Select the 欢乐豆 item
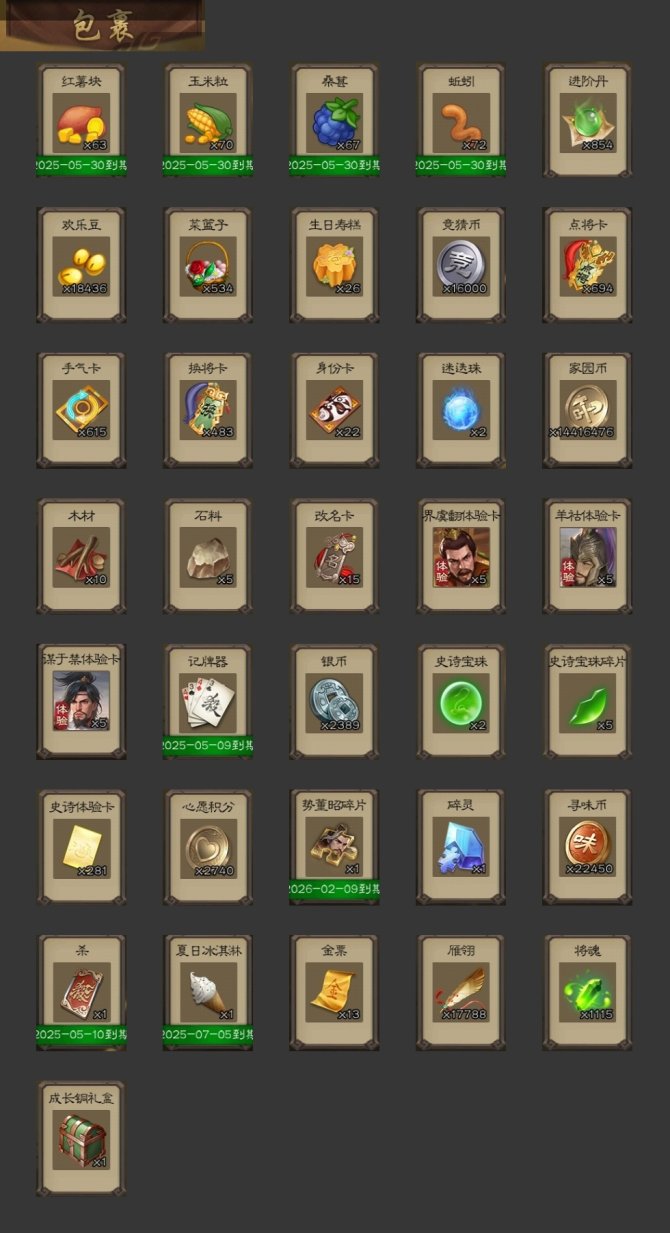Viewport: 670px width, 1233px height. 82,266
